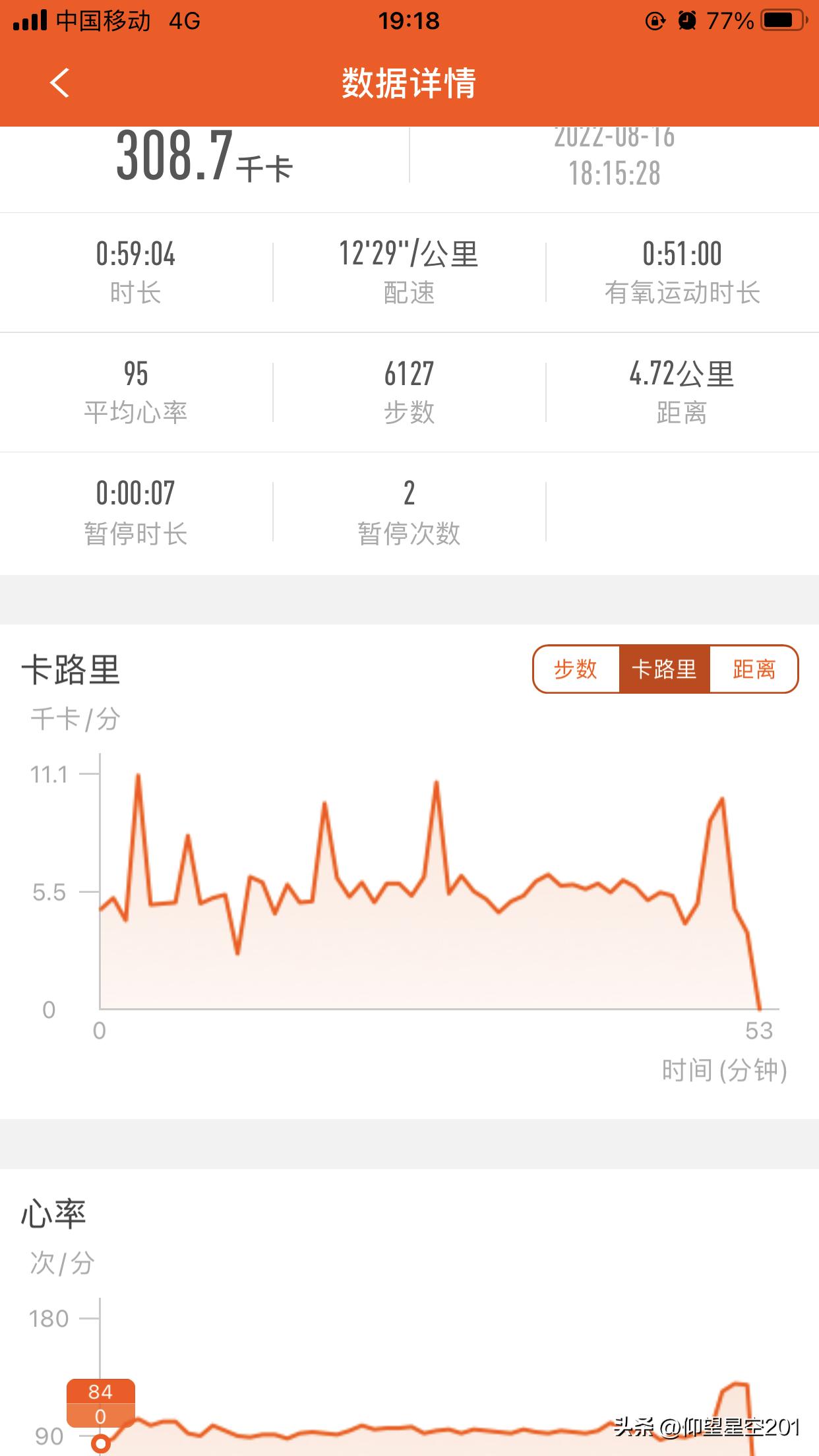Tap the 中国移动 carrier label
The height and width of the screenshot is (1456, 819).
tap(102, 20)
